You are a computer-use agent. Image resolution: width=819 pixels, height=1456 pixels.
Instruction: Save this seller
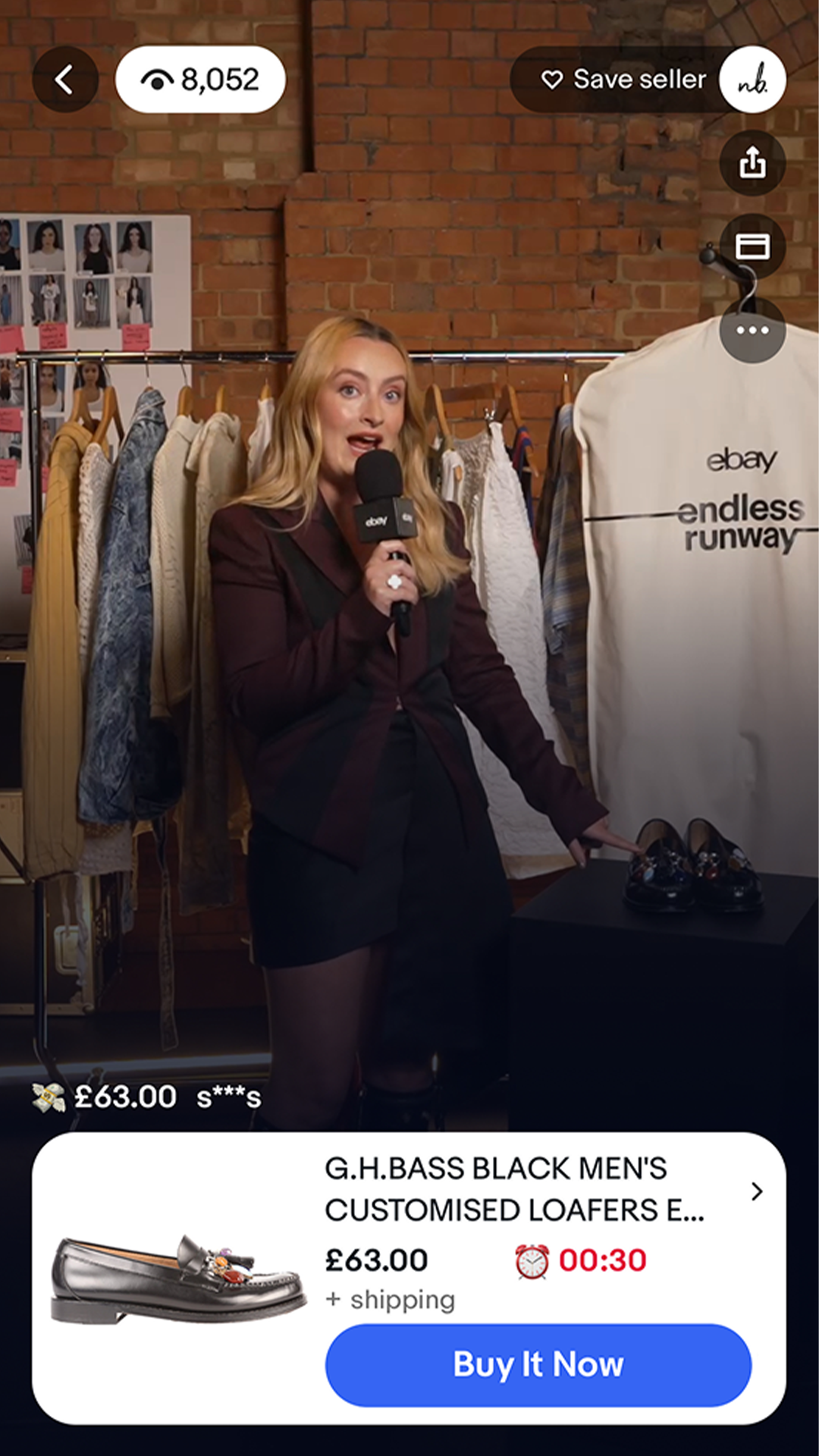pyautogui.click(x=623, y=80)
